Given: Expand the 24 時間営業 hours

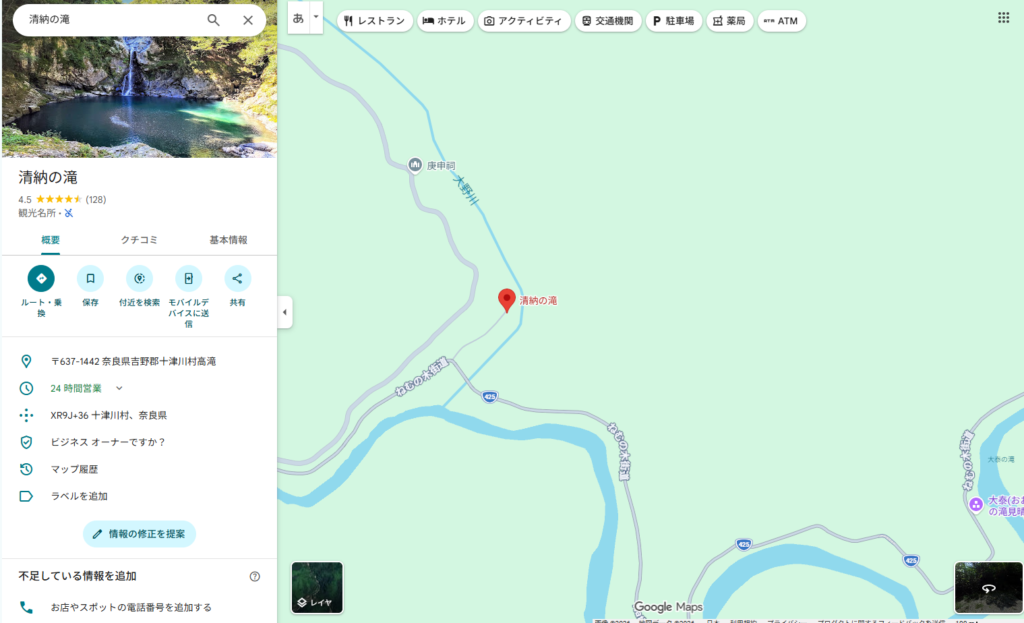Looking at the screenshot, I should pos(119,388).
